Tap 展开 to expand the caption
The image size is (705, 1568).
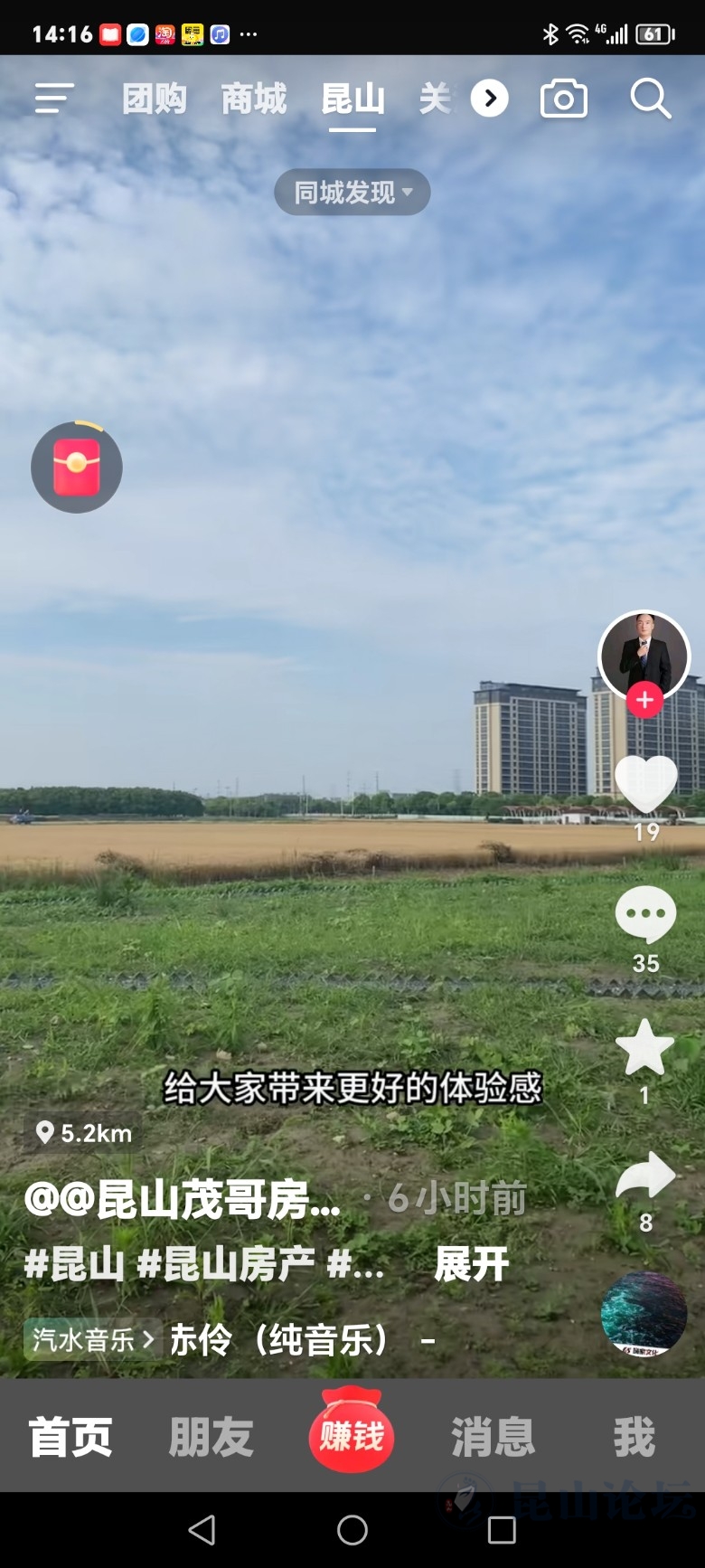(472, 1264)
